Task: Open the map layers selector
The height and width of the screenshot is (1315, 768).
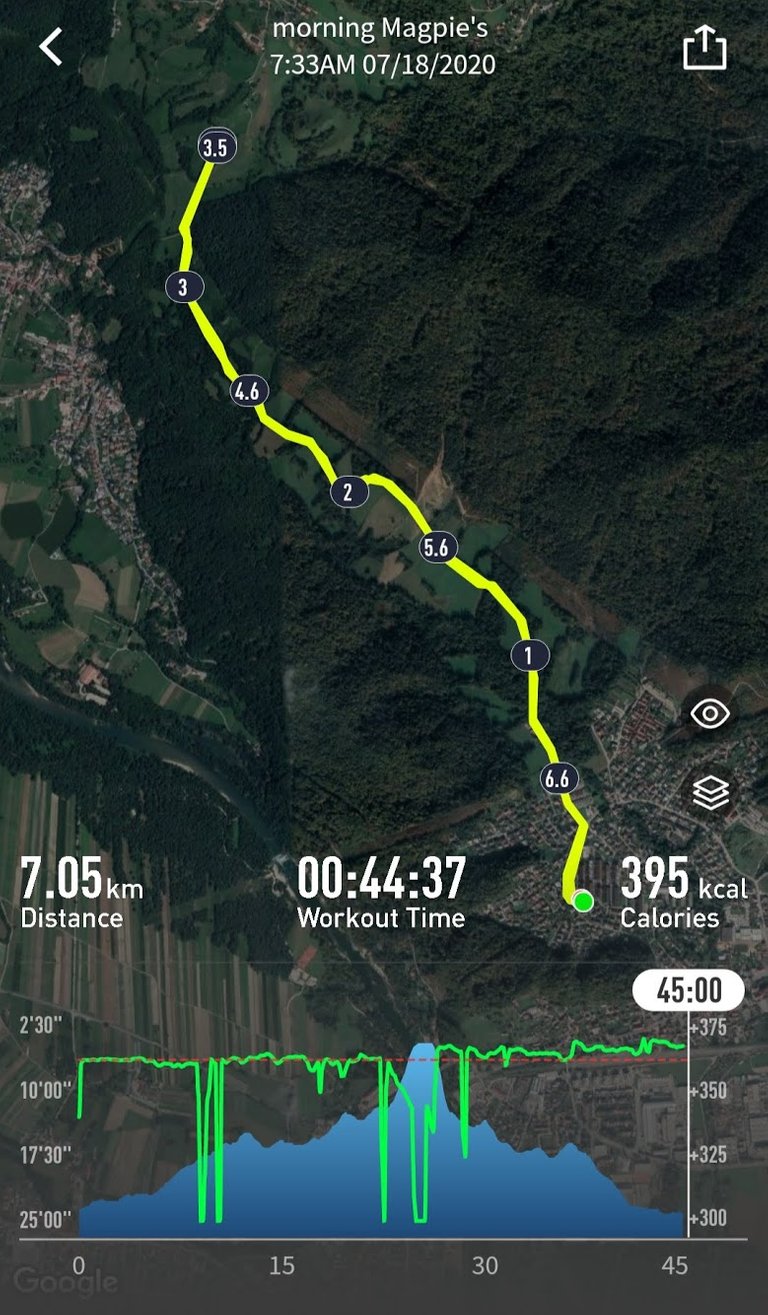Action: (x=711, y=794)
